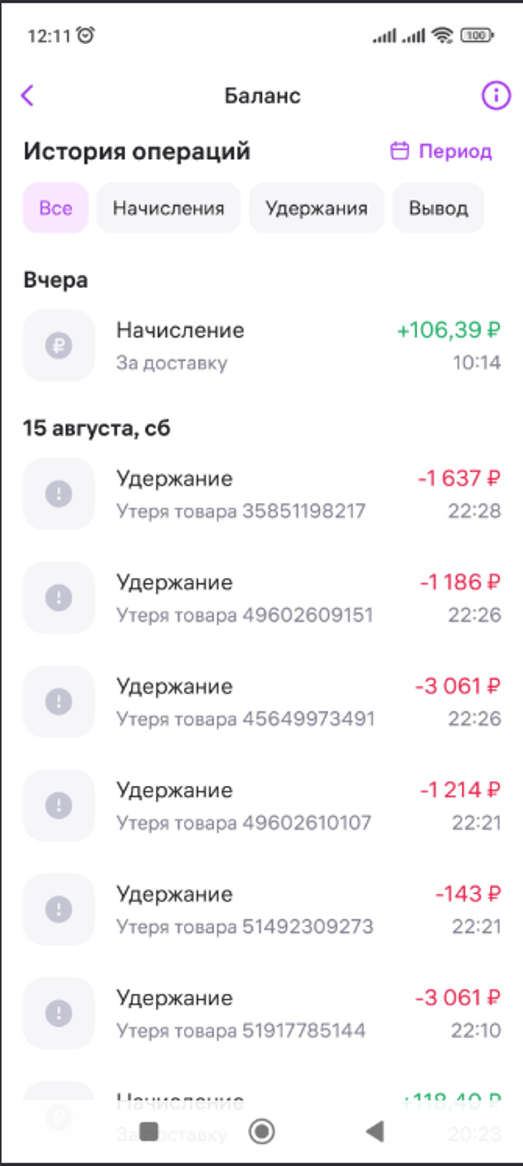Switch to the Начисления filter
The width and height of the screenshot is (523, 1166).
click(x=169, y=208)
